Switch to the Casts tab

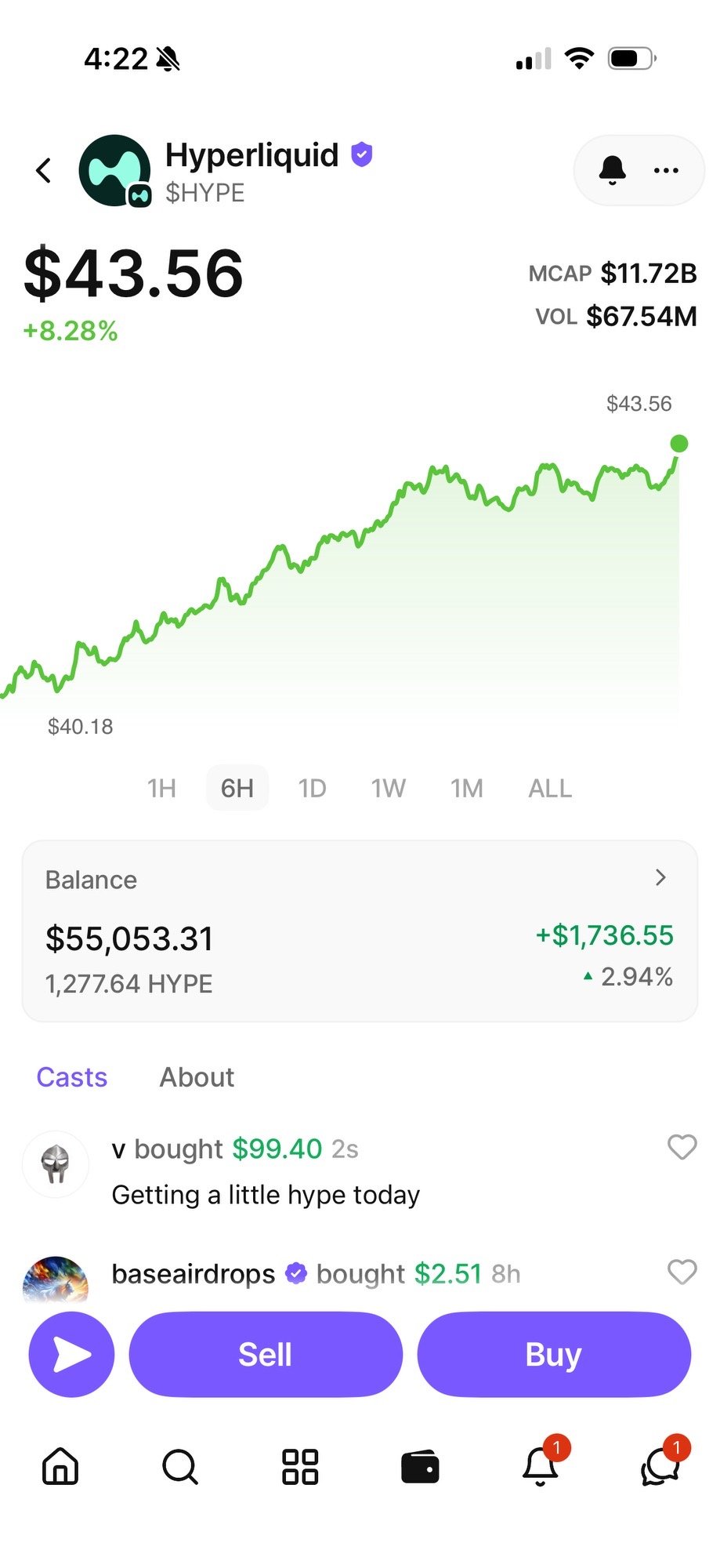click(72, 1077)
